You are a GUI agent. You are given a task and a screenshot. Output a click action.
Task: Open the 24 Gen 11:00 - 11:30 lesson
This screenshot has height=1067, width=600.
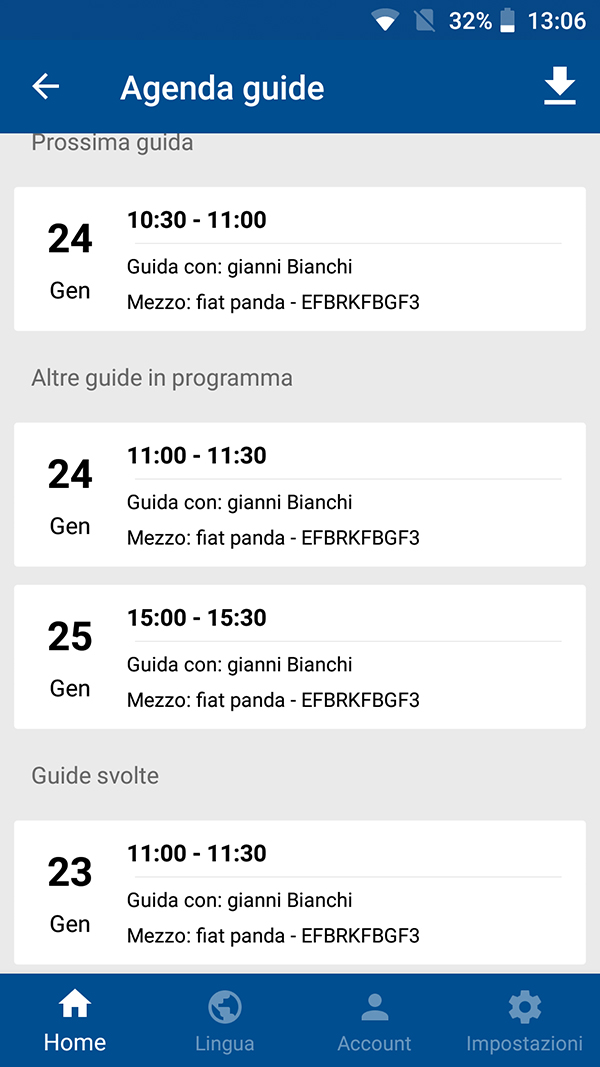pyautogui.click(x=300, y=495)
